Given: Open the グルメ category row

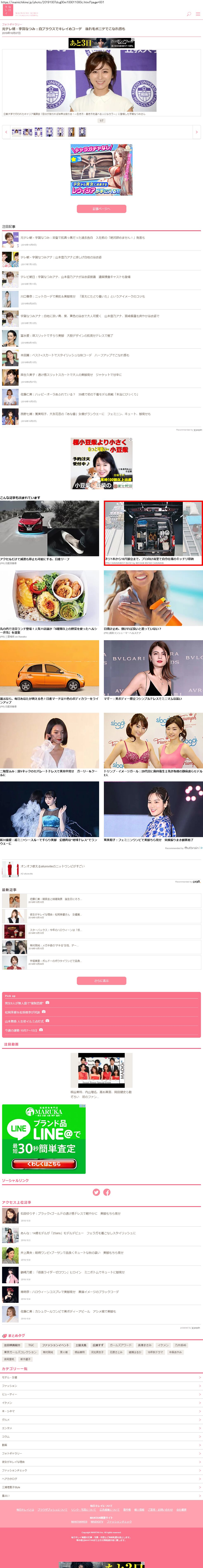Looking at the screenshot, I should [x=101, y=1420].
